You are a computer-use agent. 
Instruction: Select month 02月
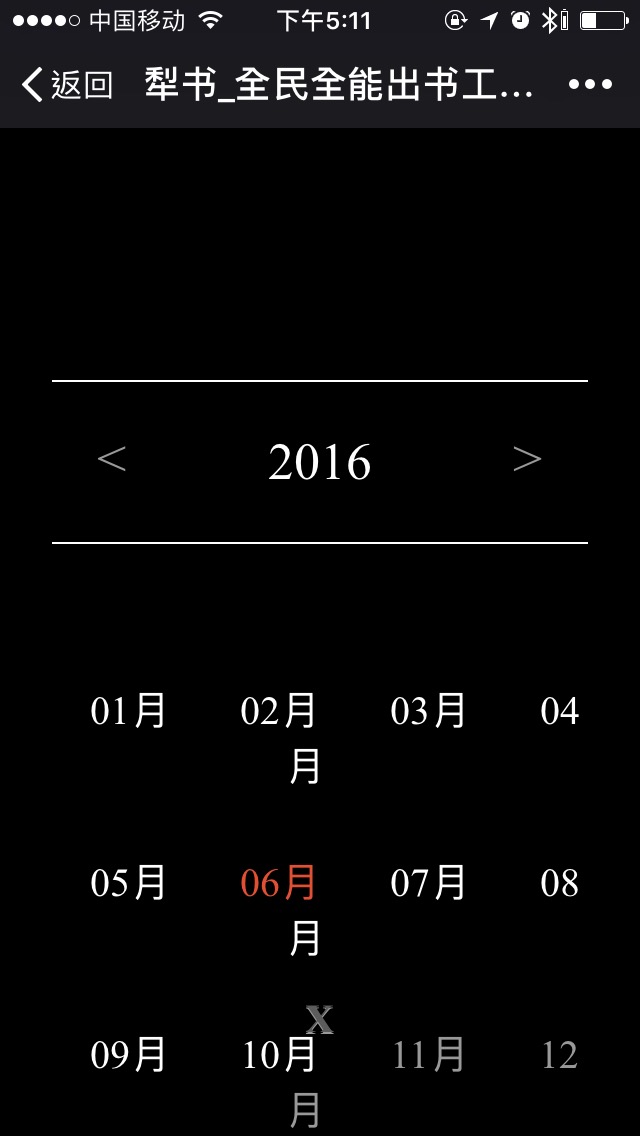[x=279, y=711]
